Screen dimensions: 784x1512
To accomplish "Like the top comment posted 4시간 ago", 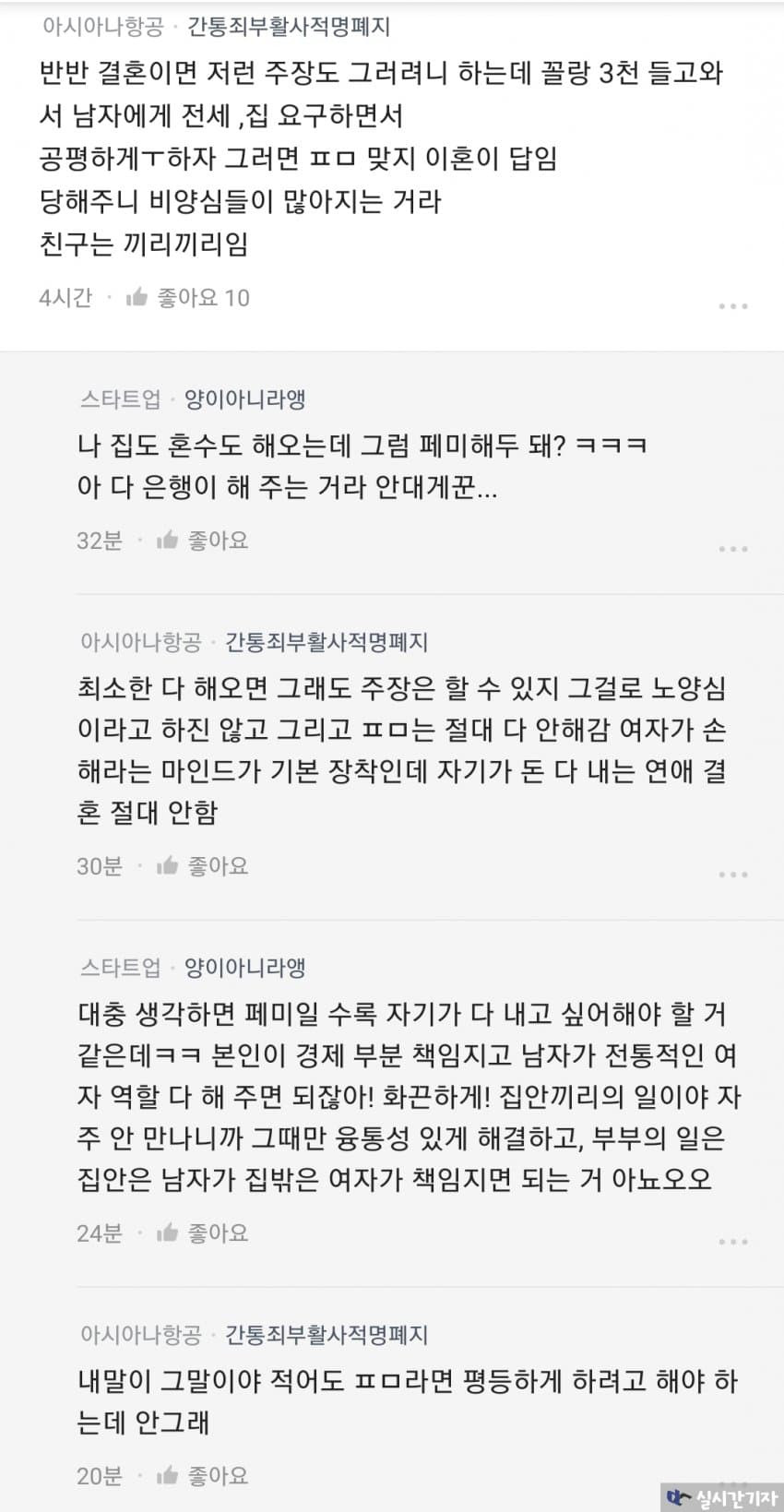I will pos(187,297).
